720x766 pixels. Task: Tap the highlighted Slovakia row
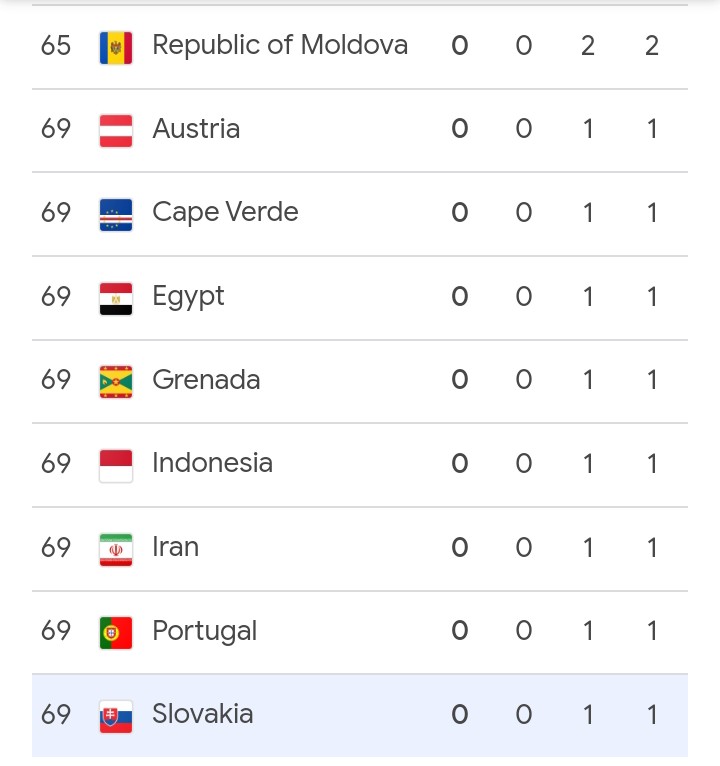point(202,714)
